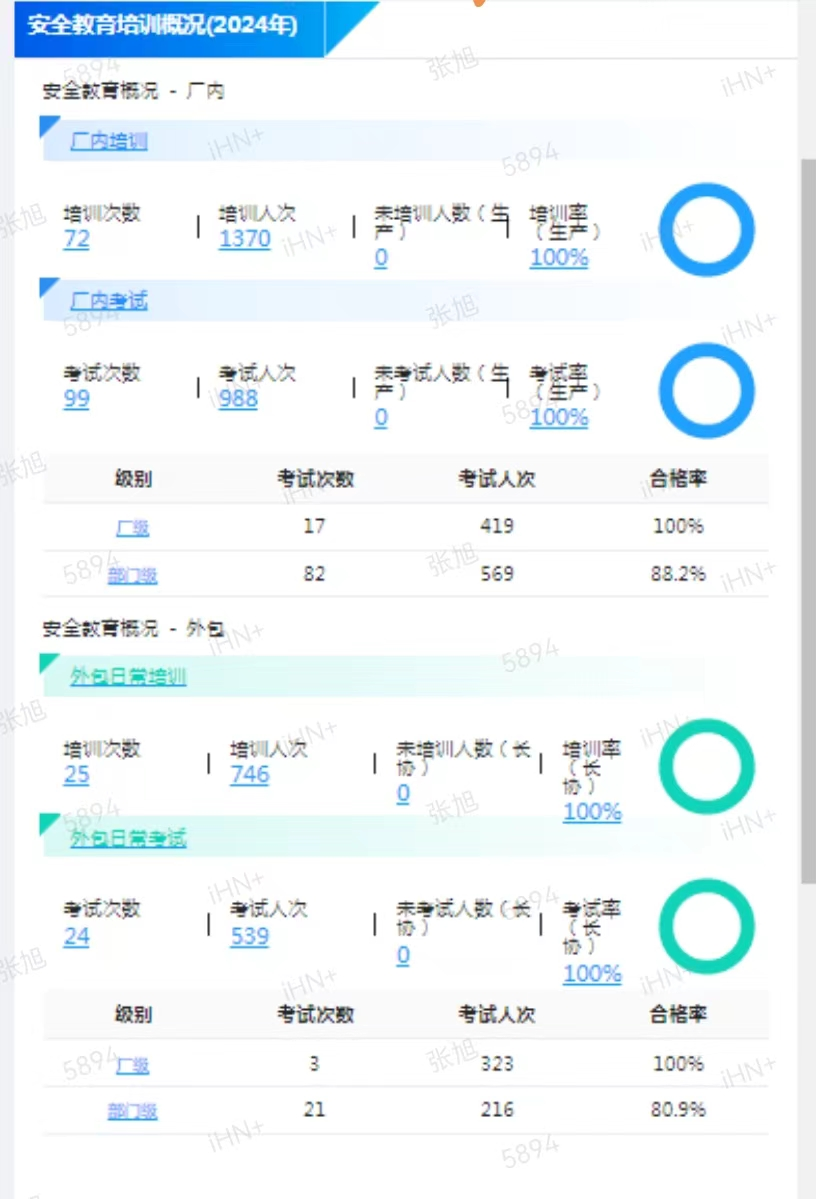Open 外包日常考试 participant figure 539
Viewport: 816px width, 1199px height.
coord(250,937)
